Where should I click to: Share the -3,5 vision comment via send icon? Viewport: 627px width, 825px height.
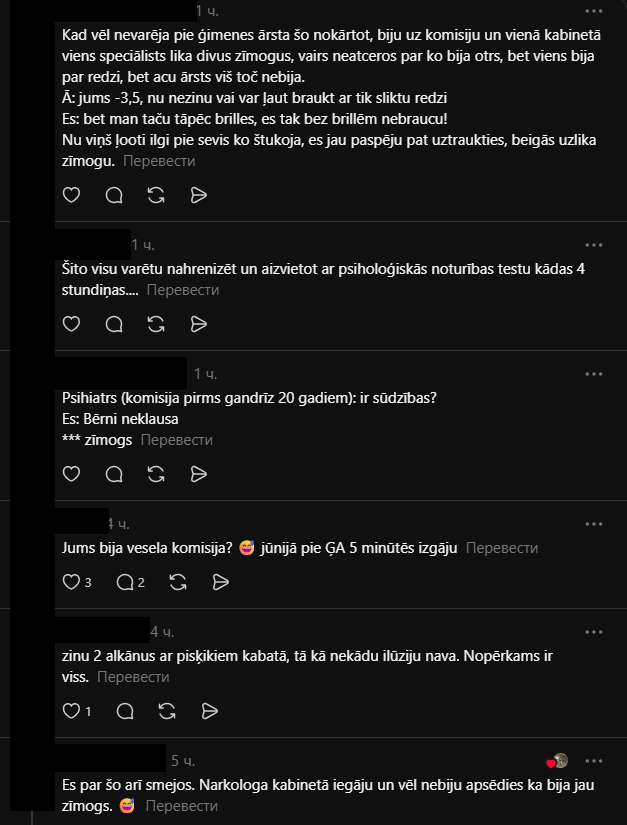[x=198, y=195]
